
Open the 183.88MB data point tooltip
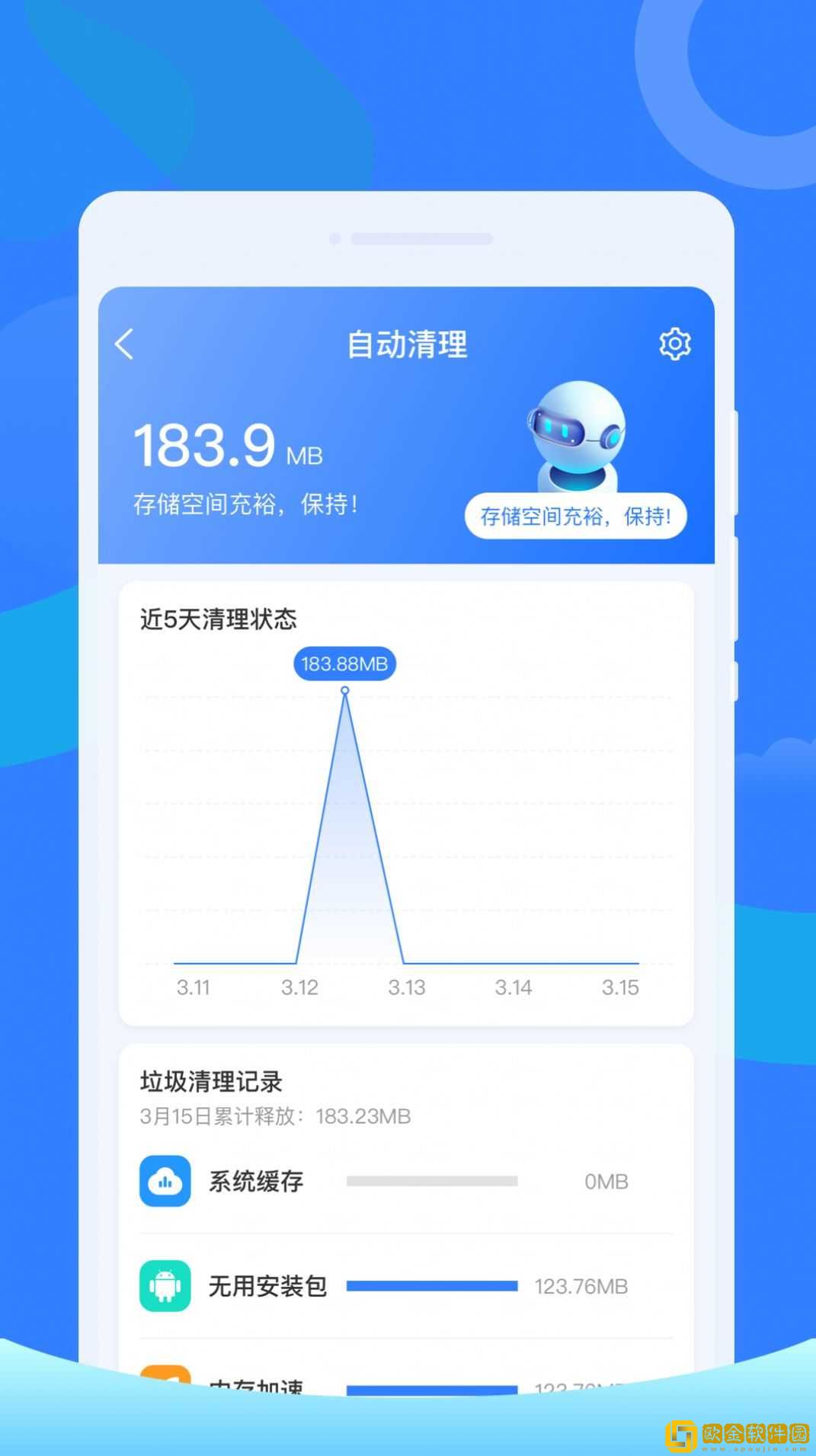[x=345, y=663]
